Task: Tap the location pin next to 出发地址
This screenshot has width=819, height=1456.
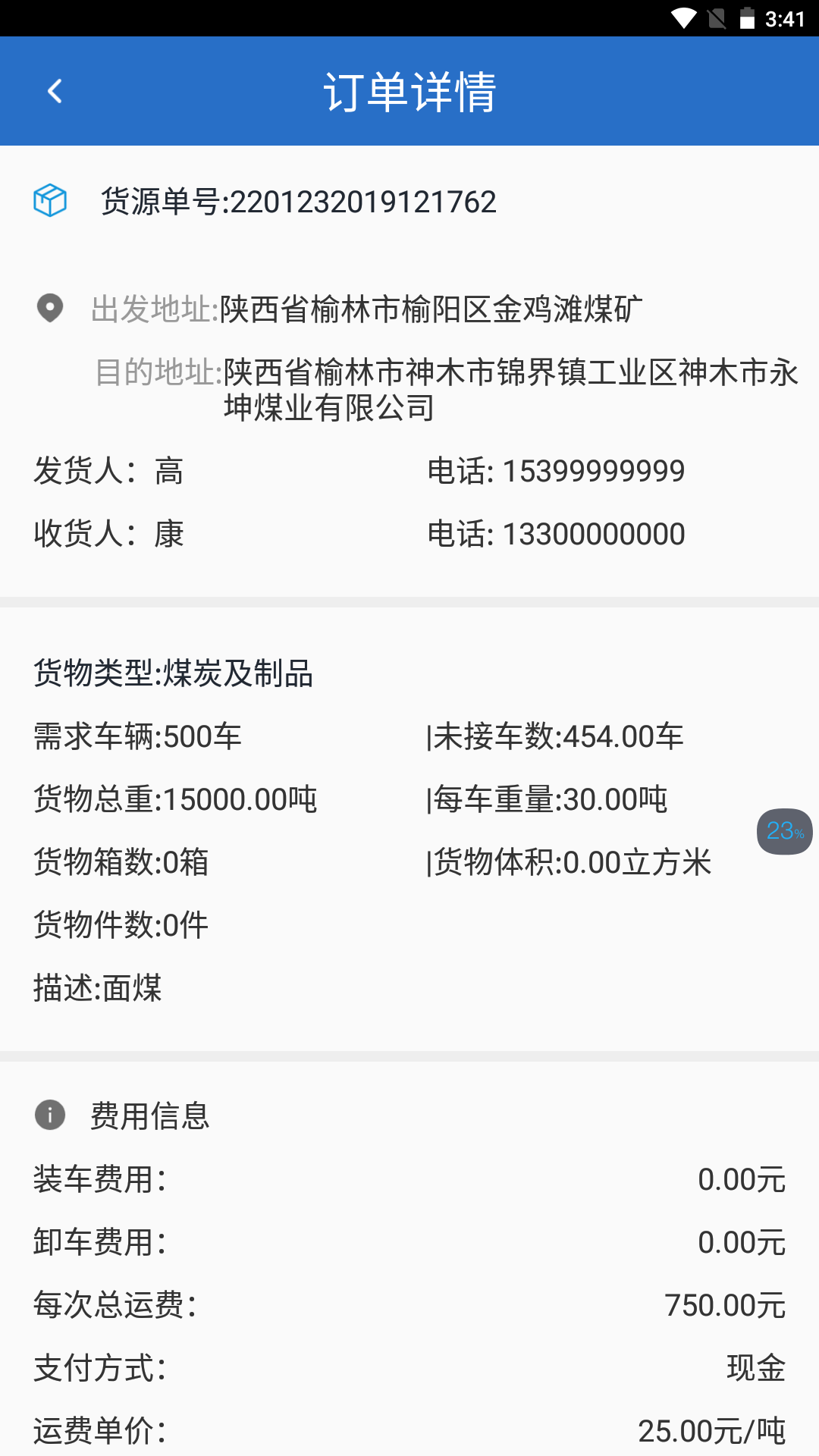Action: [50, 308]
